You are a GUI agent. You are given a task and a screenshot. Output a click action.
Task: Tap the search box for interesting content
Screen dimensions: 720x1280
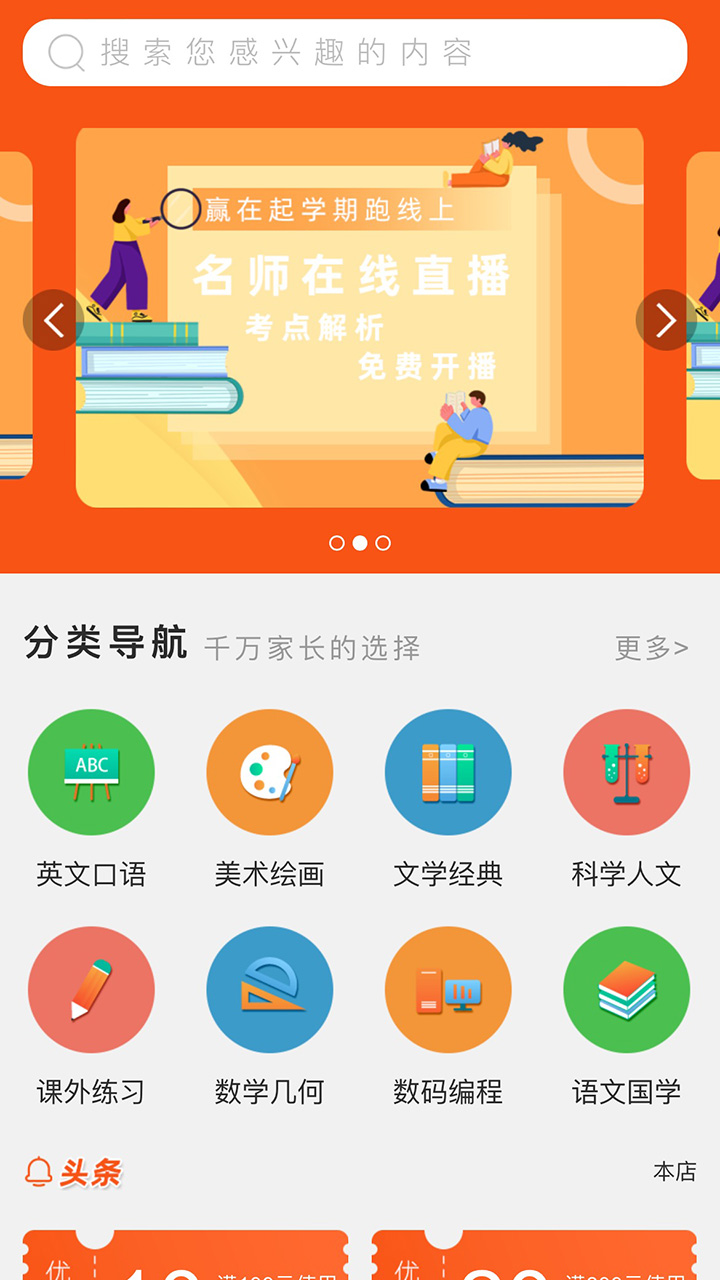tap(355, 52)
